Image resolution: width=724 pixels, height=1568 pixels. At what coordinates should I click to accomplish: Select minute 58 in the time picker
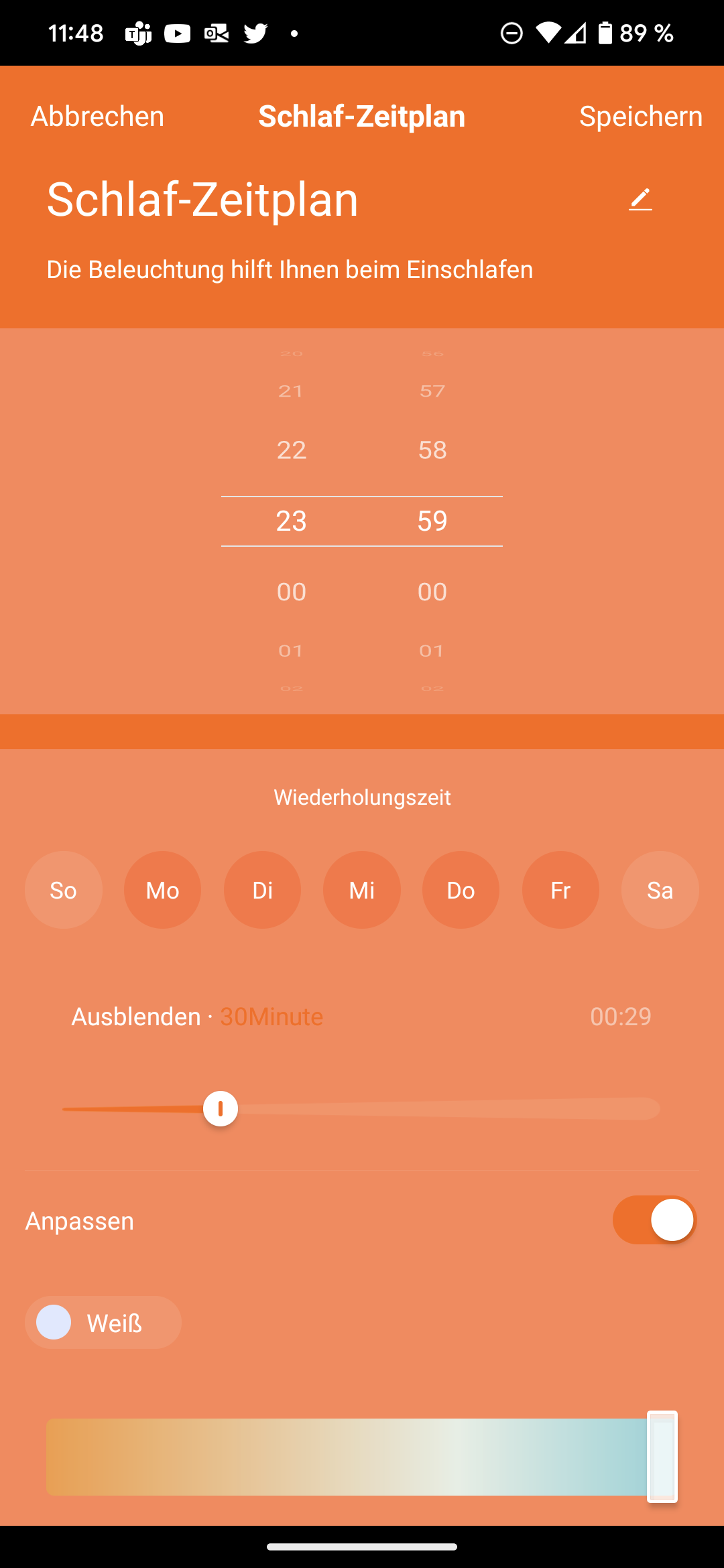point(432,450)
